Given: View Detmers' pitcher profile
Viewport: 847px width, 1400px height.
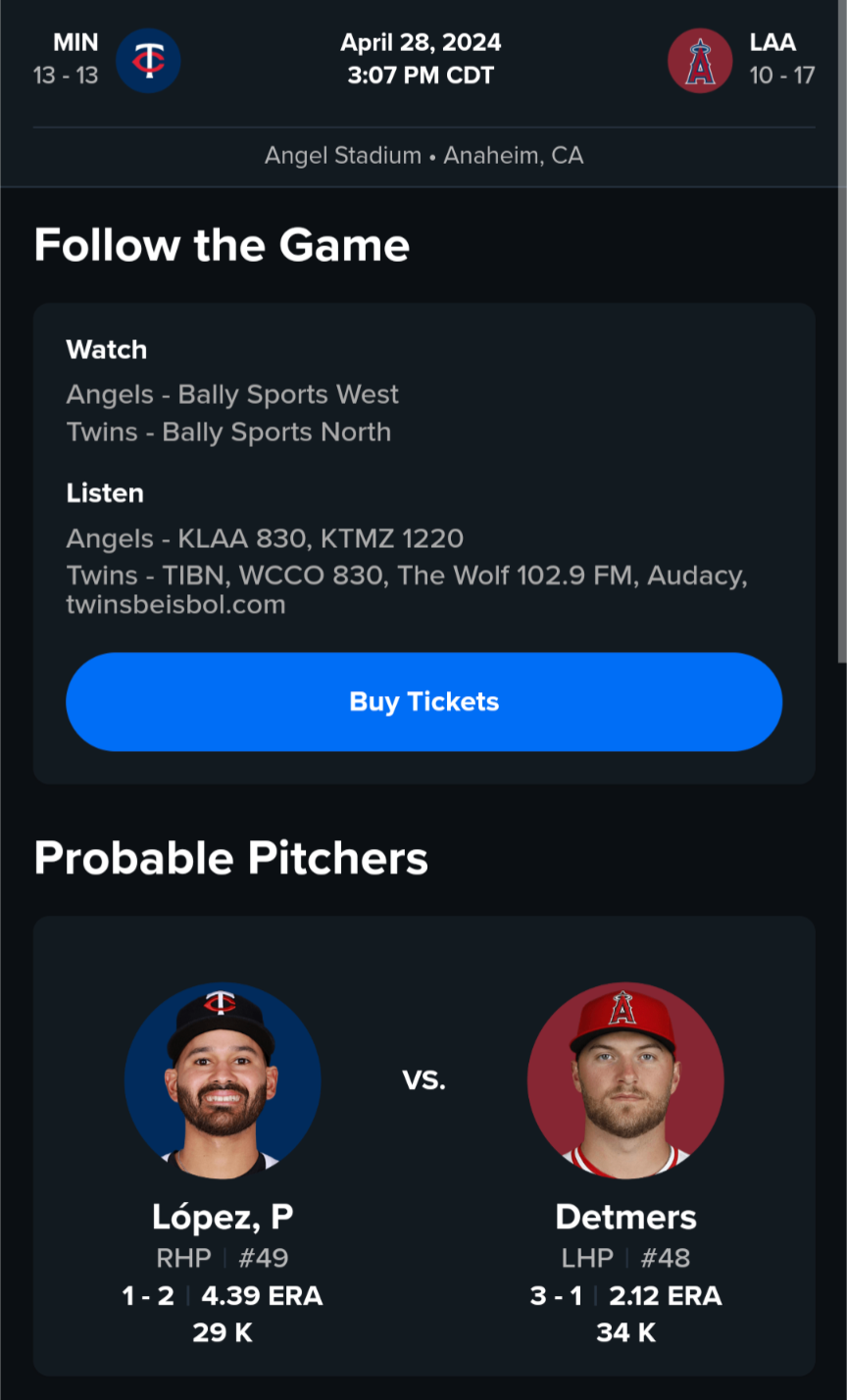Looking at the screenshot, I should pos(625,1080).
